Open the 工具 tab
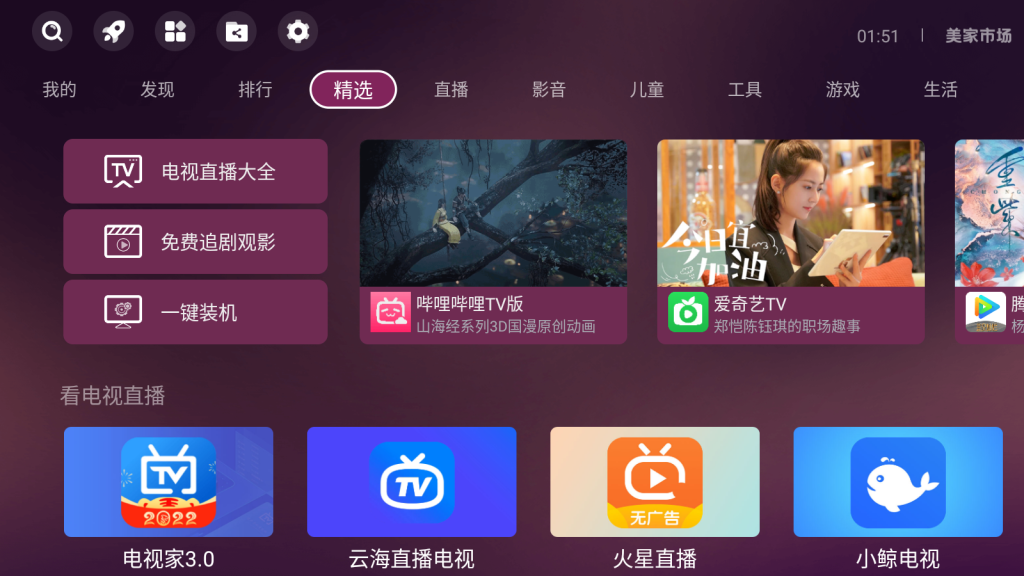This screenshot has width=1024, height=576. [745, 90]
